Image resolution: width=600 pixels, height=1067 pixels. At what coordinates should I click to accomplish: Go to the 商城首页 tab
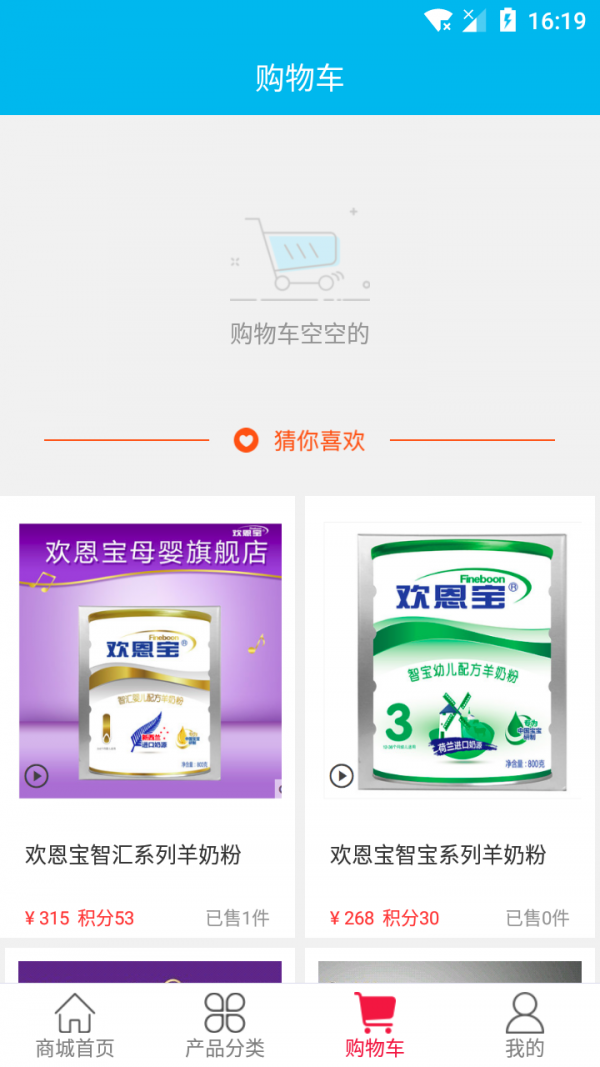pyautogui.click(x=75, y=1025)
